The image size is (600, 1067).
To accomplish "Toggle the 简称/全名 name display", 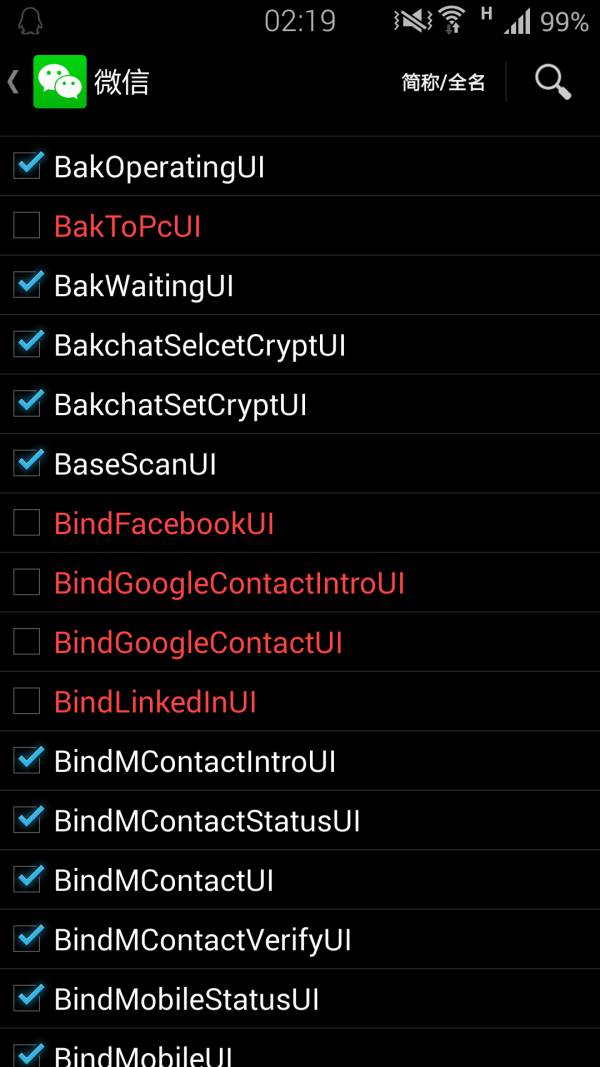I will (444, 82).
